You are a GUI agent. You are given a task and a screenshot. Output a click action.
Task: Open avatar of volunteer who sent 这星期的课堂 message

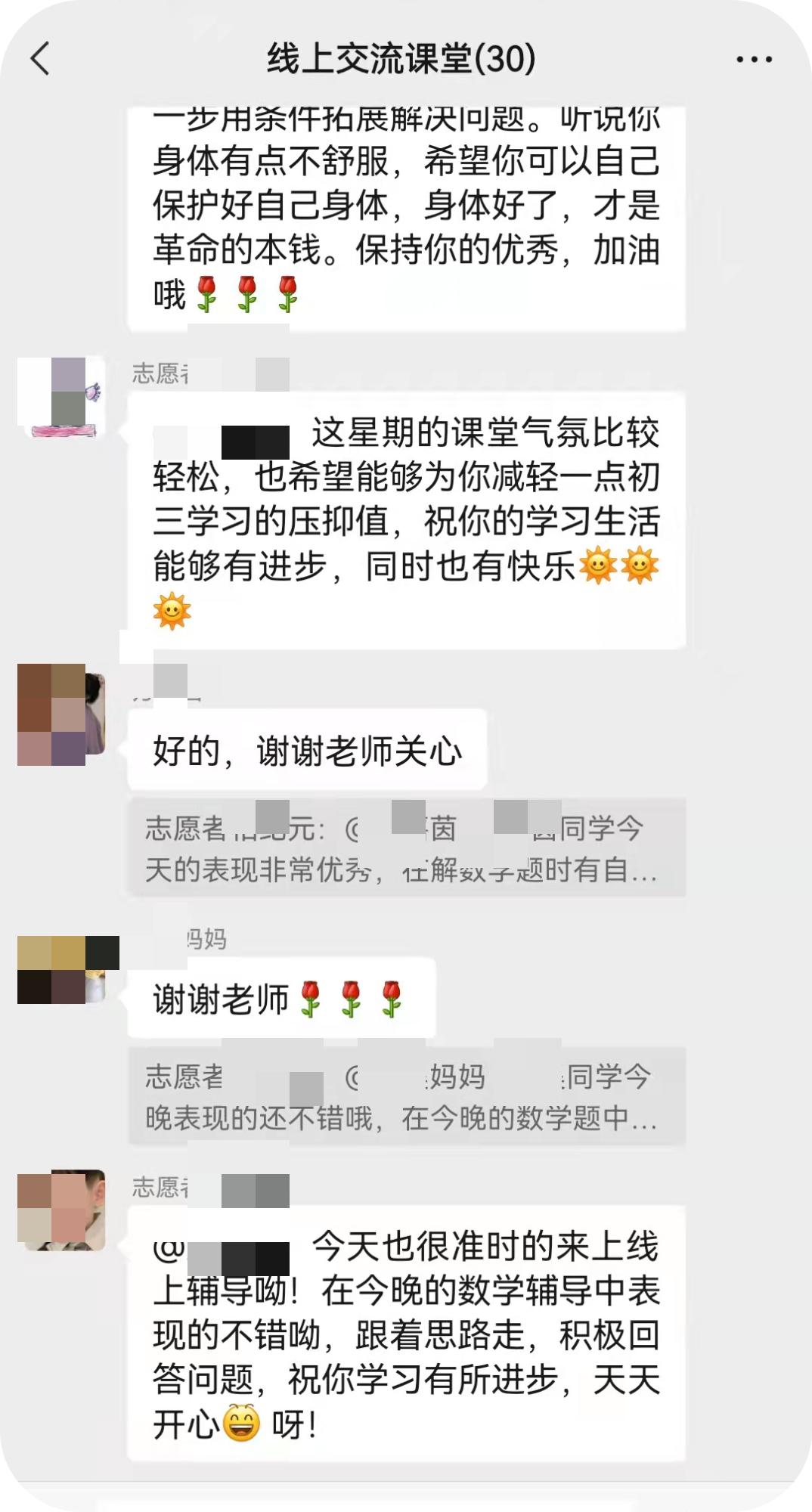61,397
